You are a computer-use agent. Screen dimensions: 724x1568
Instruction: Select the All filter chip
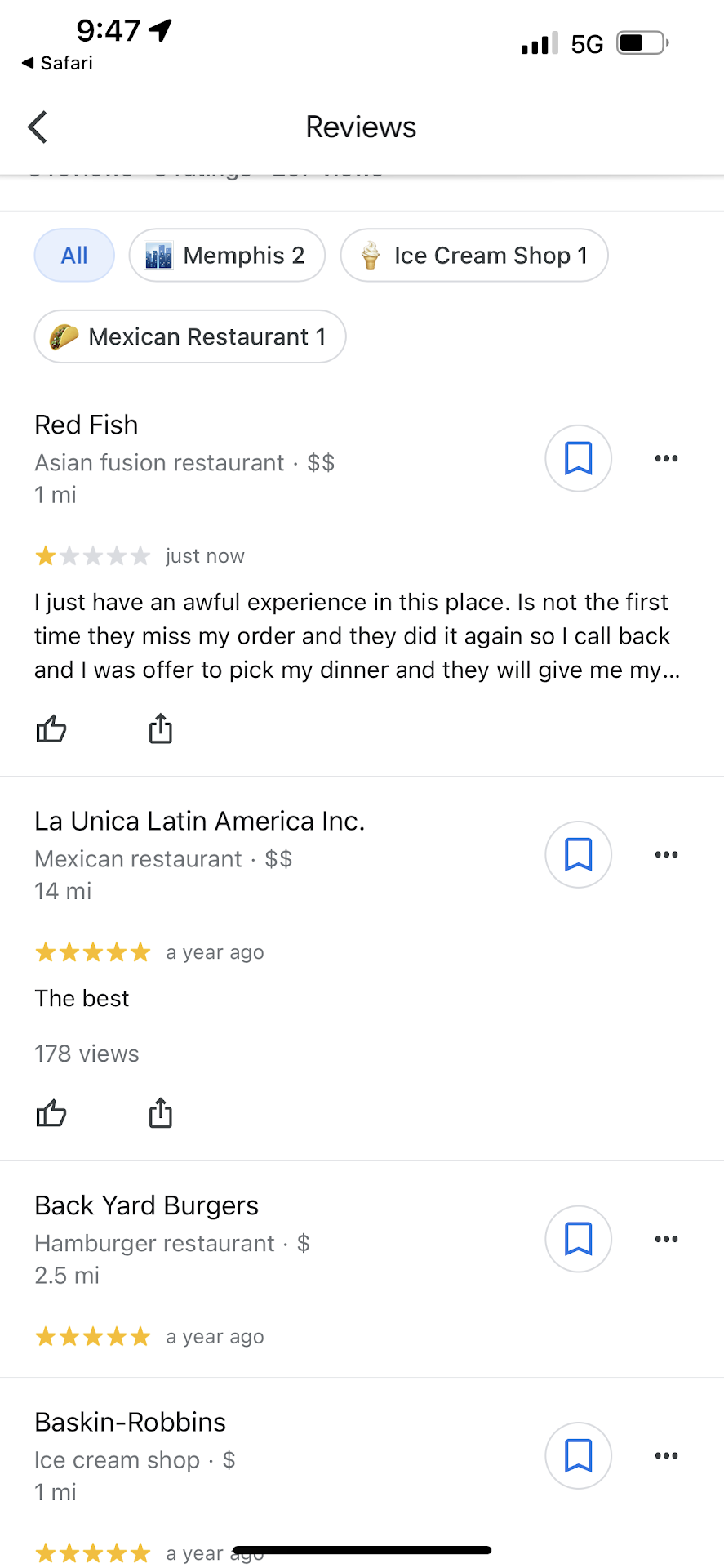tap(74, 256)
